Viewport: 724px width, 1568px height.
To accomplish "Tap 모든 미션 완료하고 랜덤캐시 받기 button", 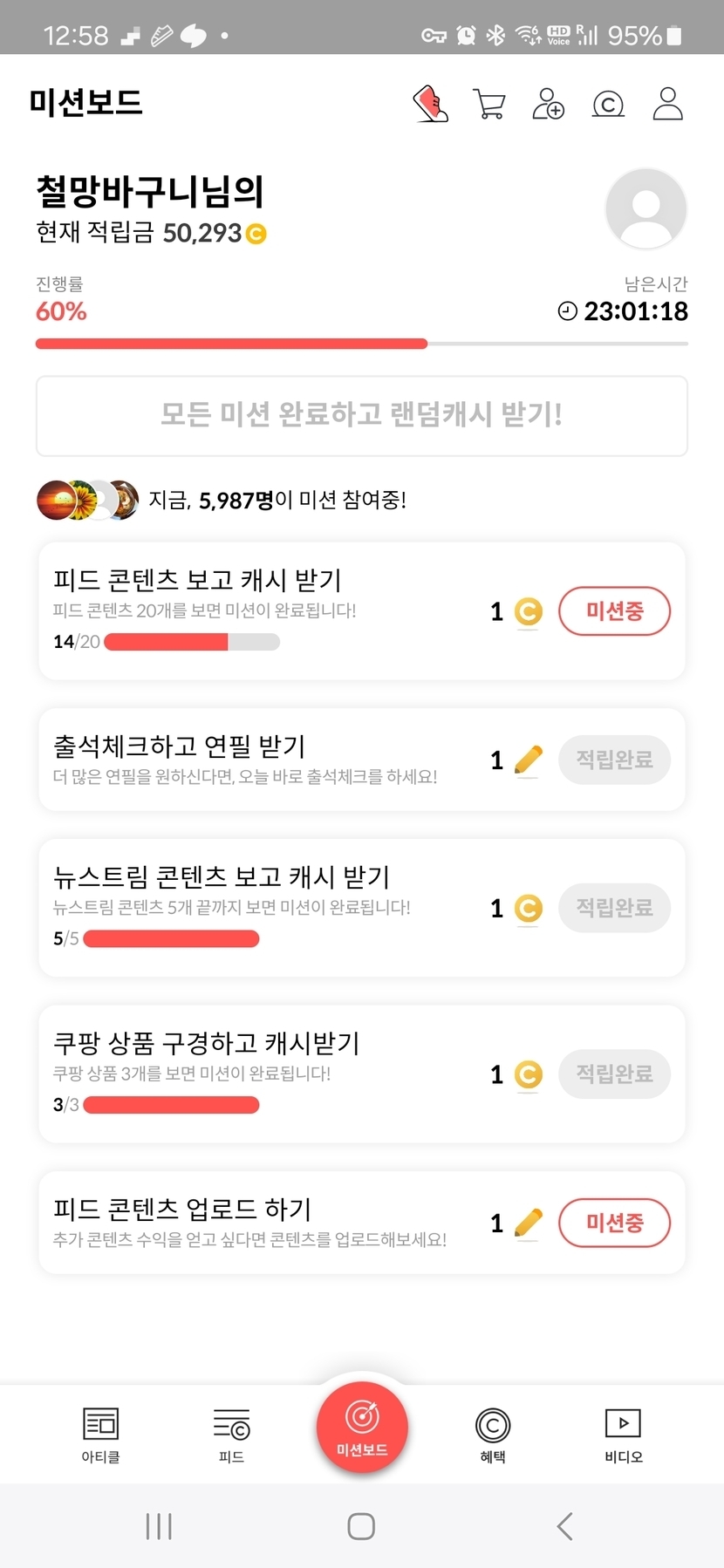I will (x=361, y=415).
